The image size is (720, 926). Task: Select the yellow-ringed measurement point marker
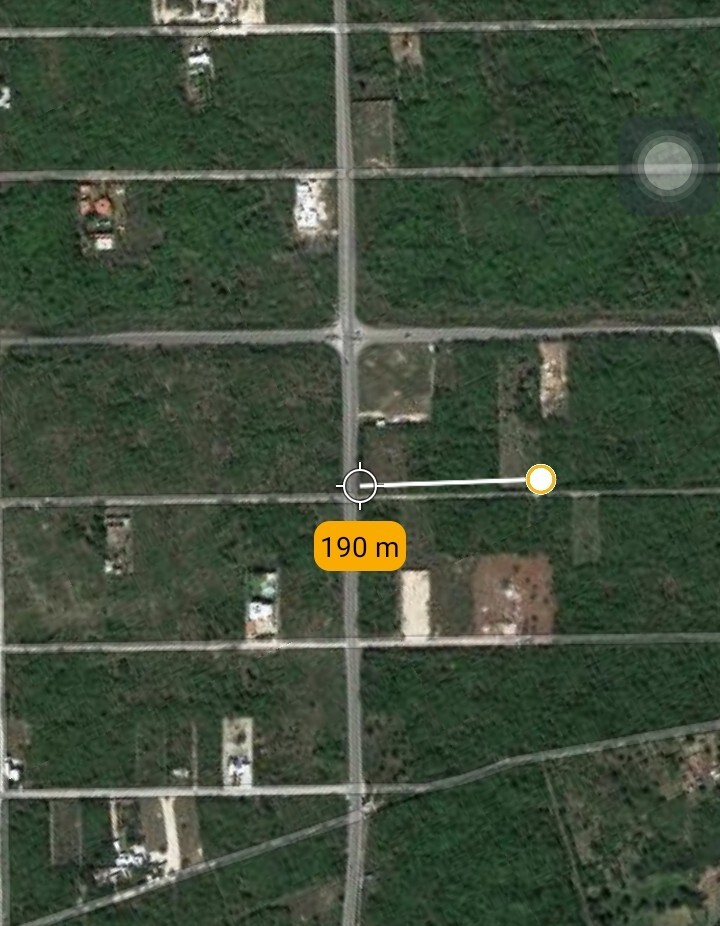point(541,480)
